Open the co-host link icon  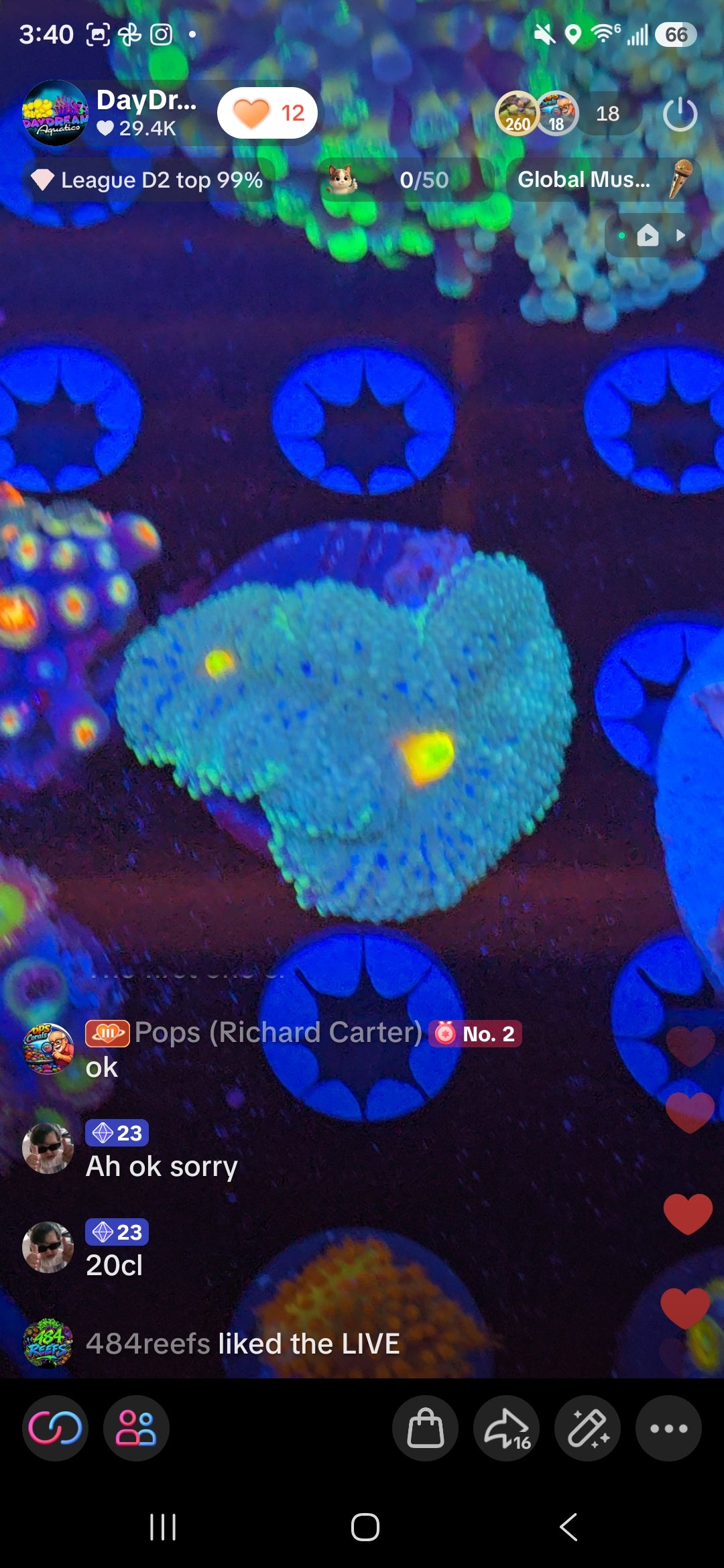tap(55, 1429)
